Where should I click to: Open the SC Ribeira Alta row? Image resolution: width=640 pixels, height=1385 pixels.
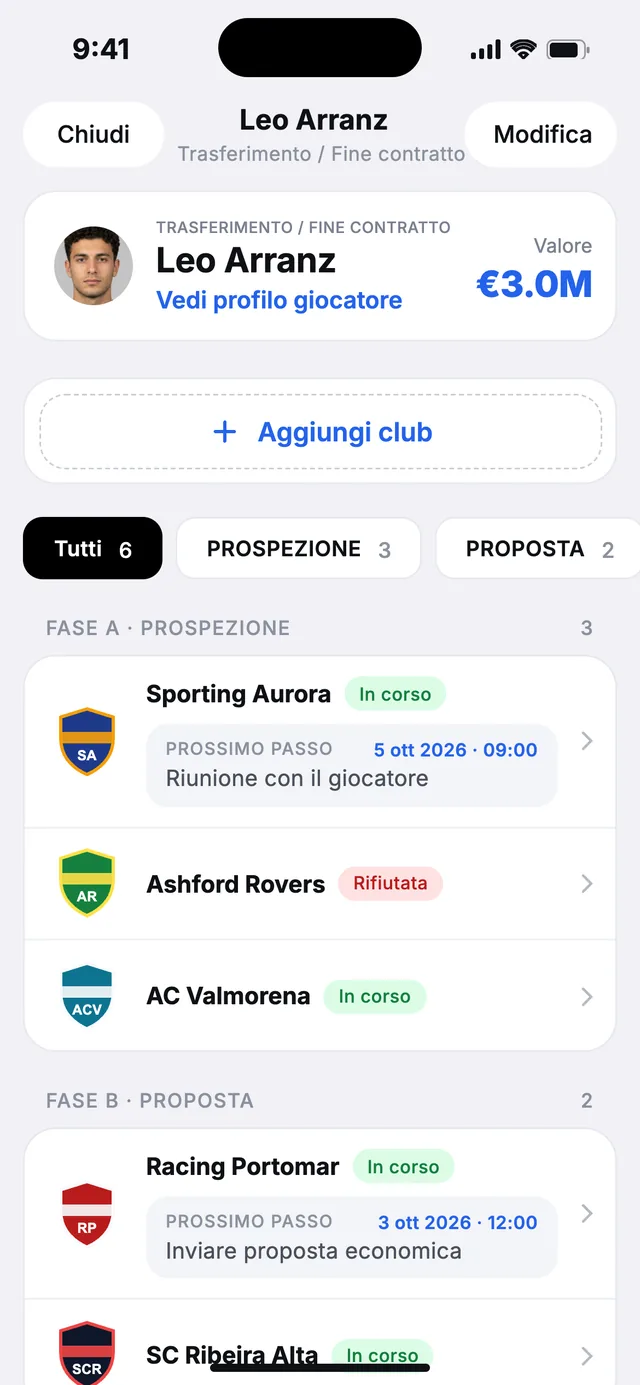pos(320,1343)
